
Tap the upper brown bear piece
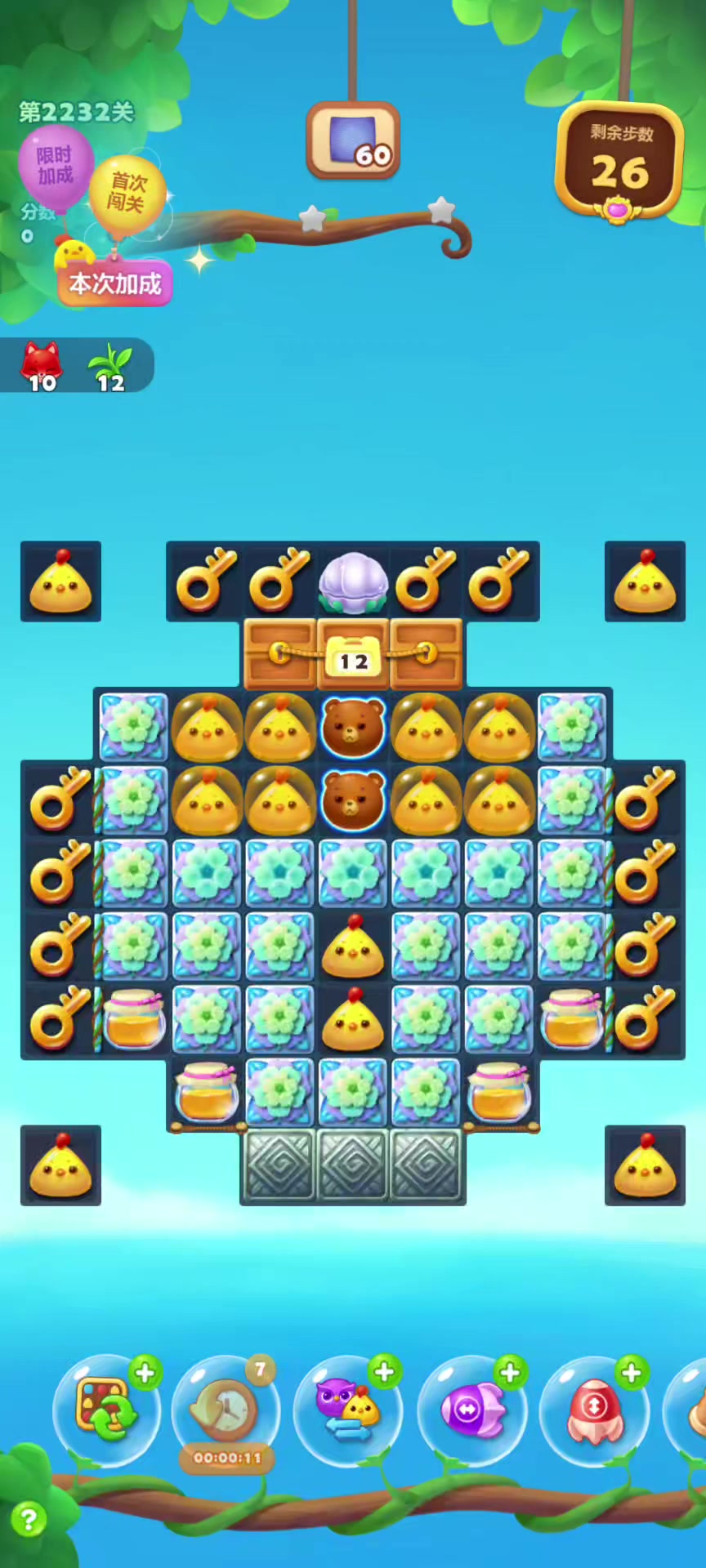pos(353,726)
